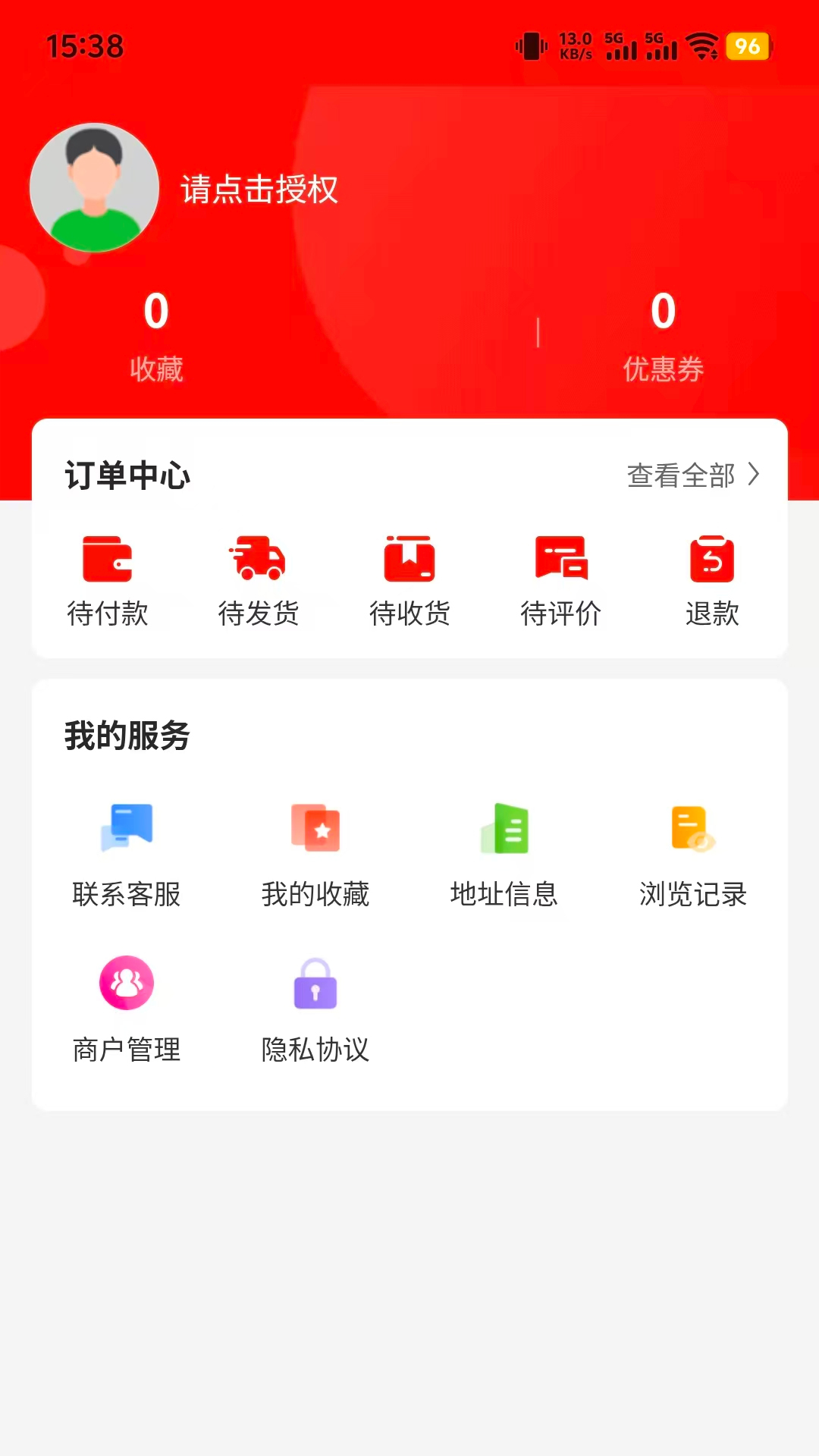Tap the Wi-Fi icon in the status bar
The width and height of the screenshot is (819, 1456).
coord(704,48)
